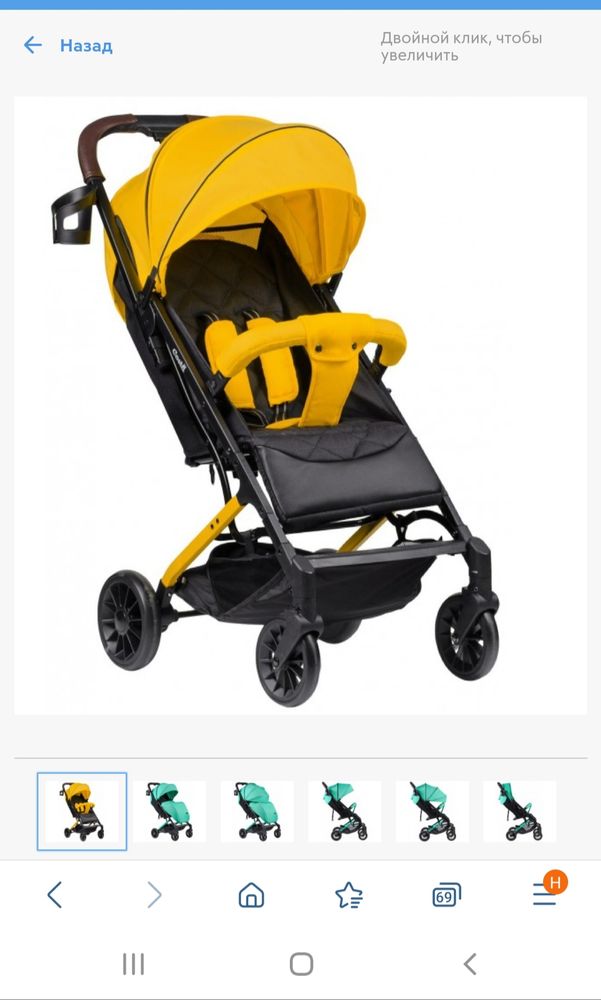601x1000 pixels.
Task: Tap the large yellow stroller image
Action: [x=300, y=405]
